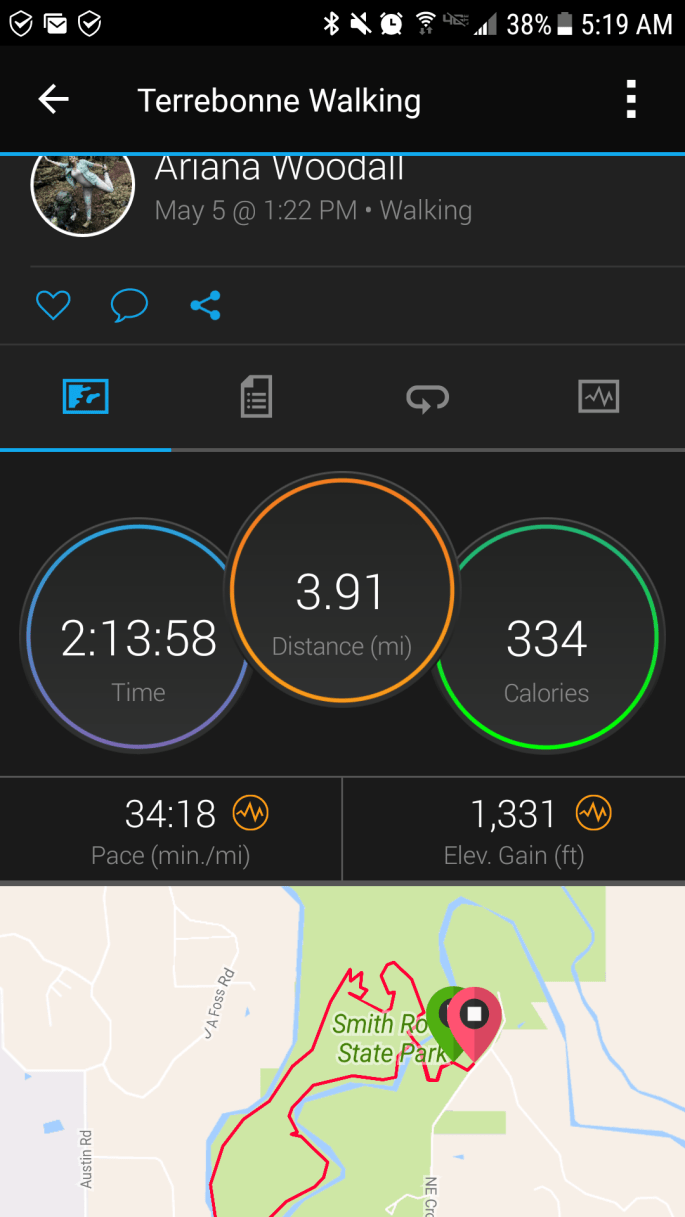Switch to the details list tab
The height and width of the screenshot is (1217, 685).
click(x=256, y=398)
